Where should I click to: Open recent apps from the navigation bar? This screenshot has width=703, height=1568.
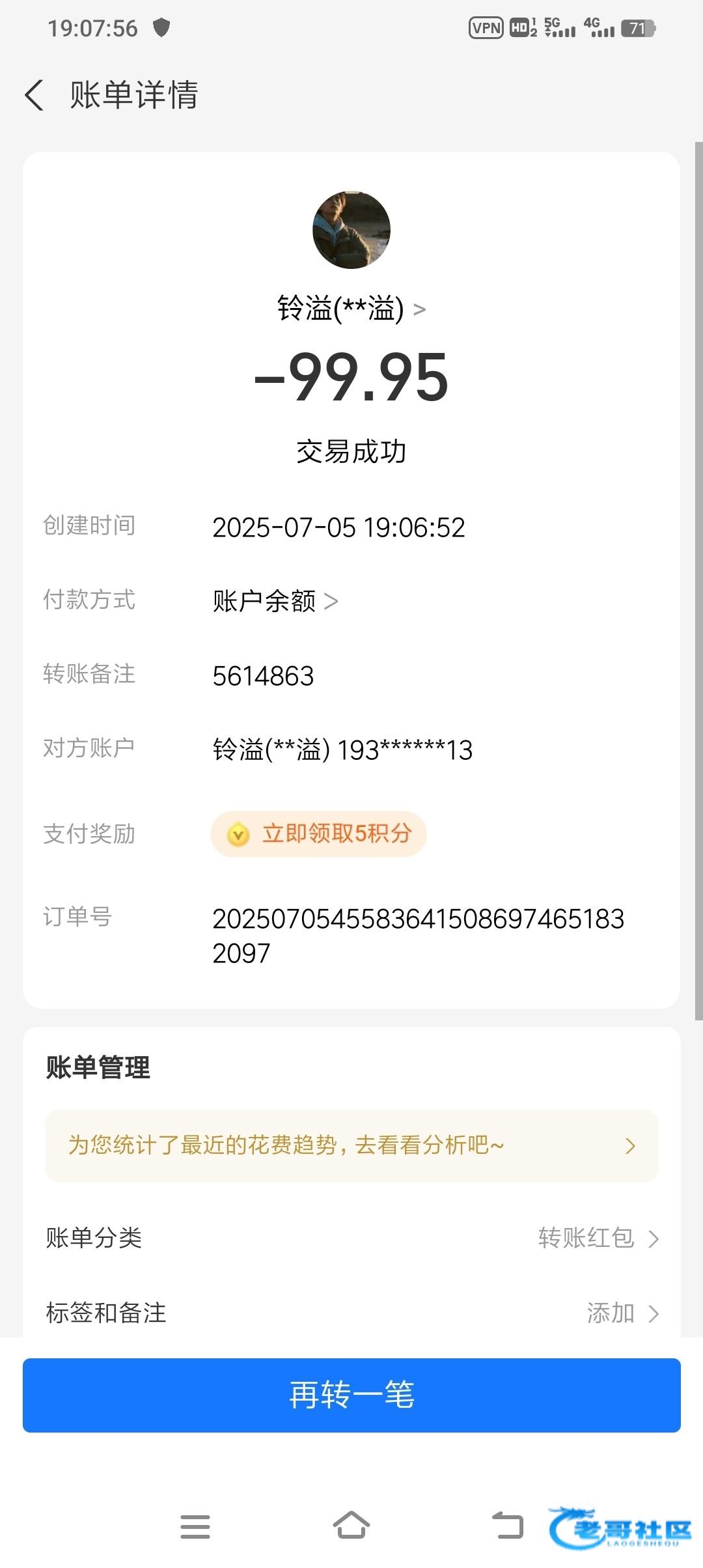click(x=195, y=1526)
